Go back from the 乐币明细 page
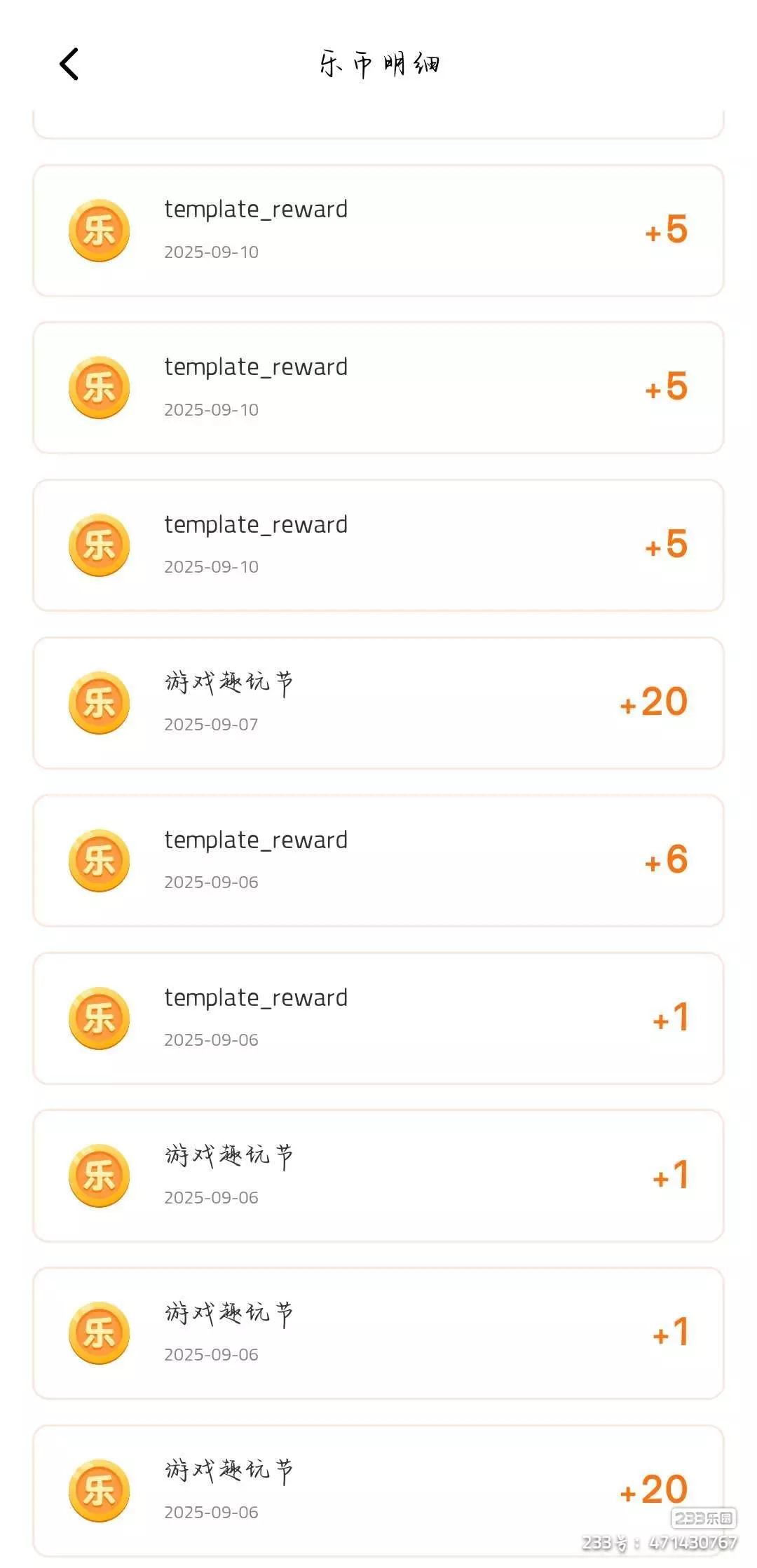 [x=69, y=64]
